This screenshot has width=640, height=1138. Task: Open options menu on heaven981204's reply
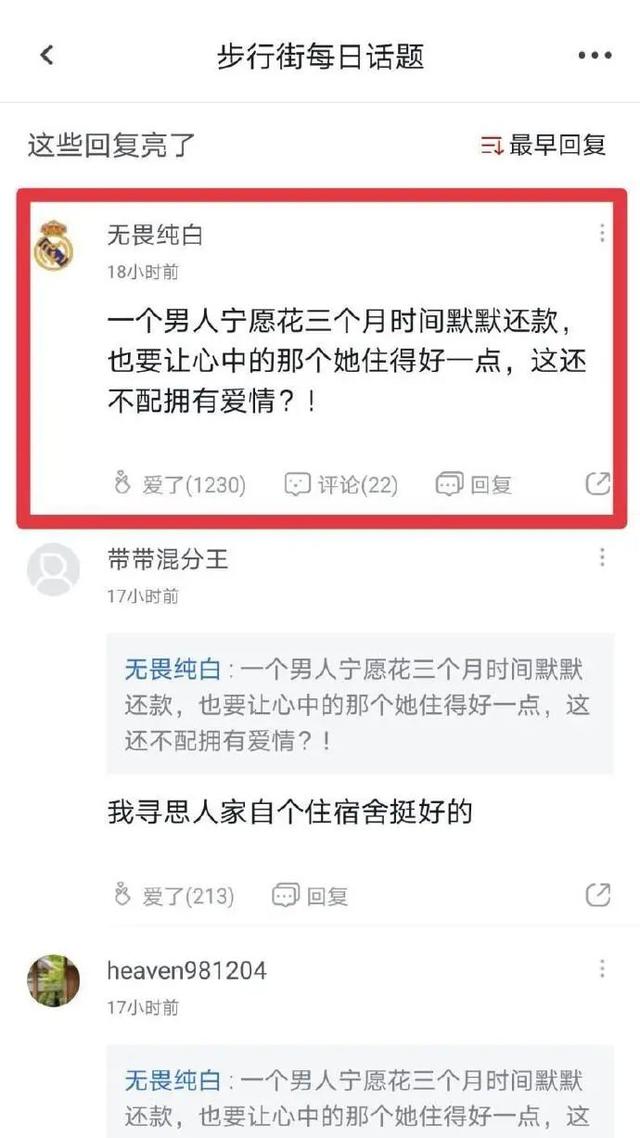coord(601,968)
